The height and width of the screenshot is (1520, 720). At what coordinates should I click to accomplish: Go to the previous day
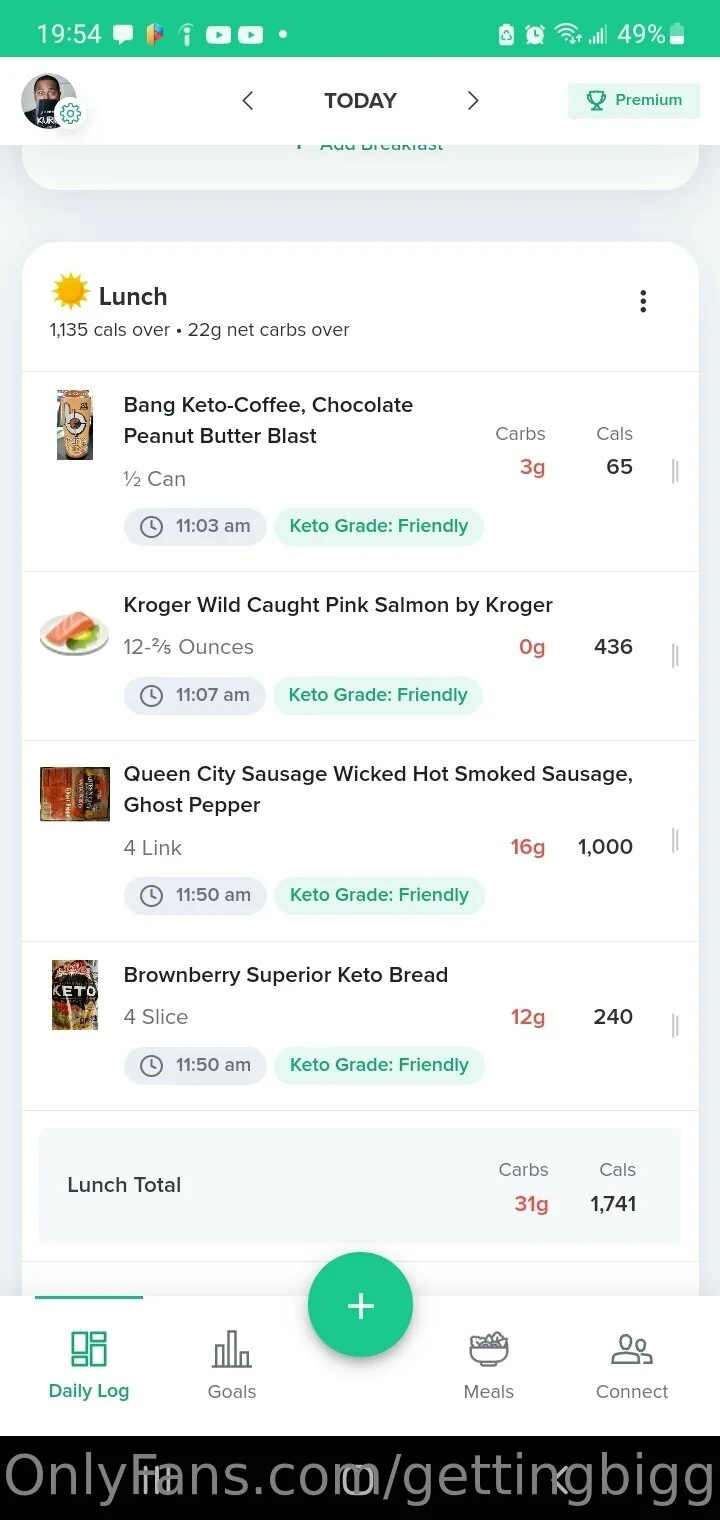tap(248, 101)
